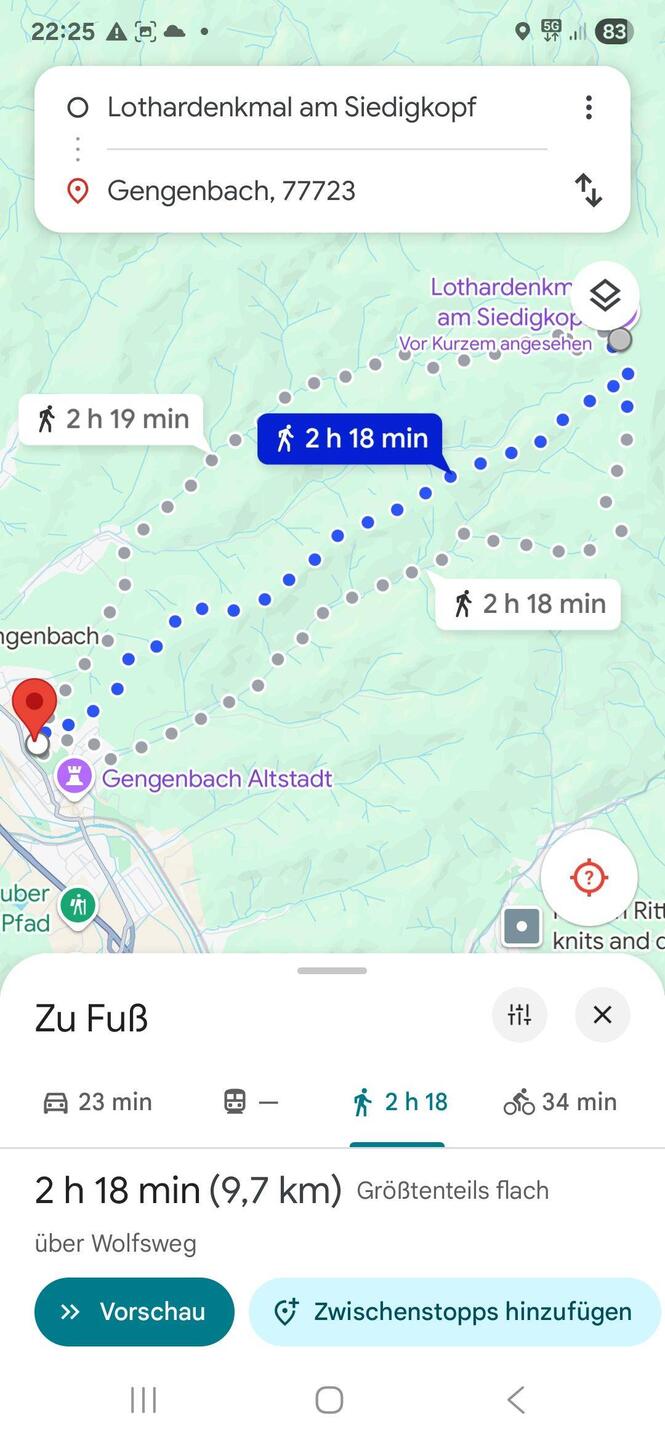Select the white 2 h 18 min alternative route
Image resolution: width=665 pixels, height=1440 pixels.
coord(529,603)
